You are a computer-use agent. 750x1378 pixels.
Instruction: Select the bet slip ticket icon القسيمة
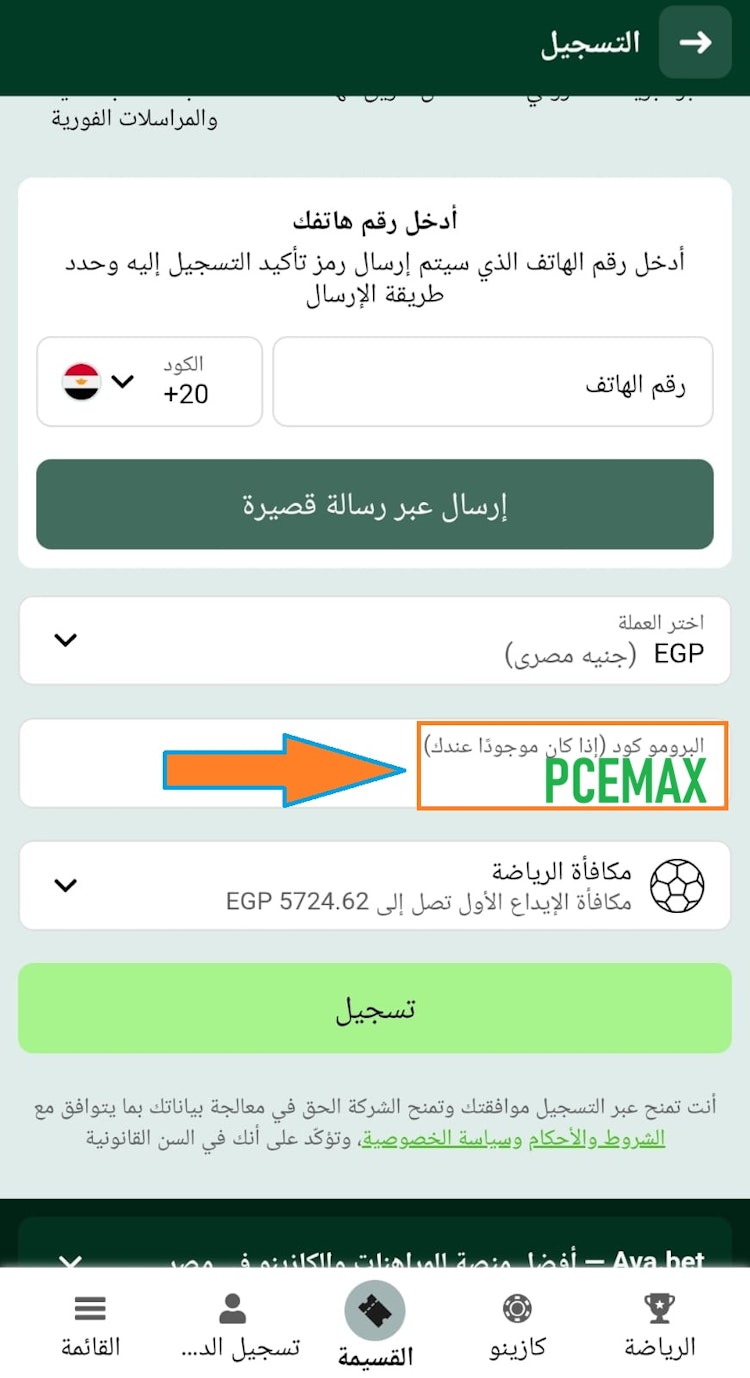374,1308
